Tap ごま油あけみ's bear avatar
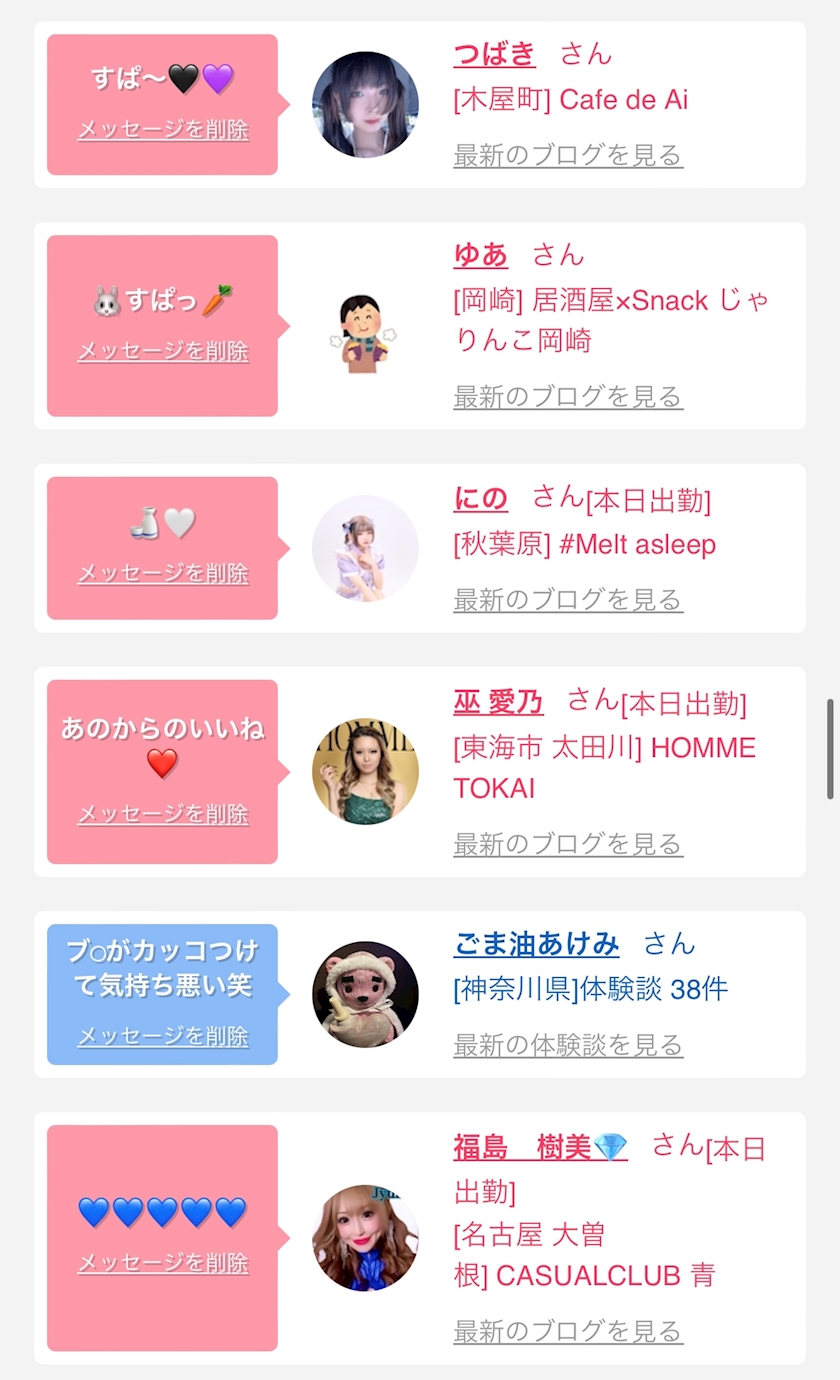Screen dimensions: 840x1380 (x=365, y=994)
